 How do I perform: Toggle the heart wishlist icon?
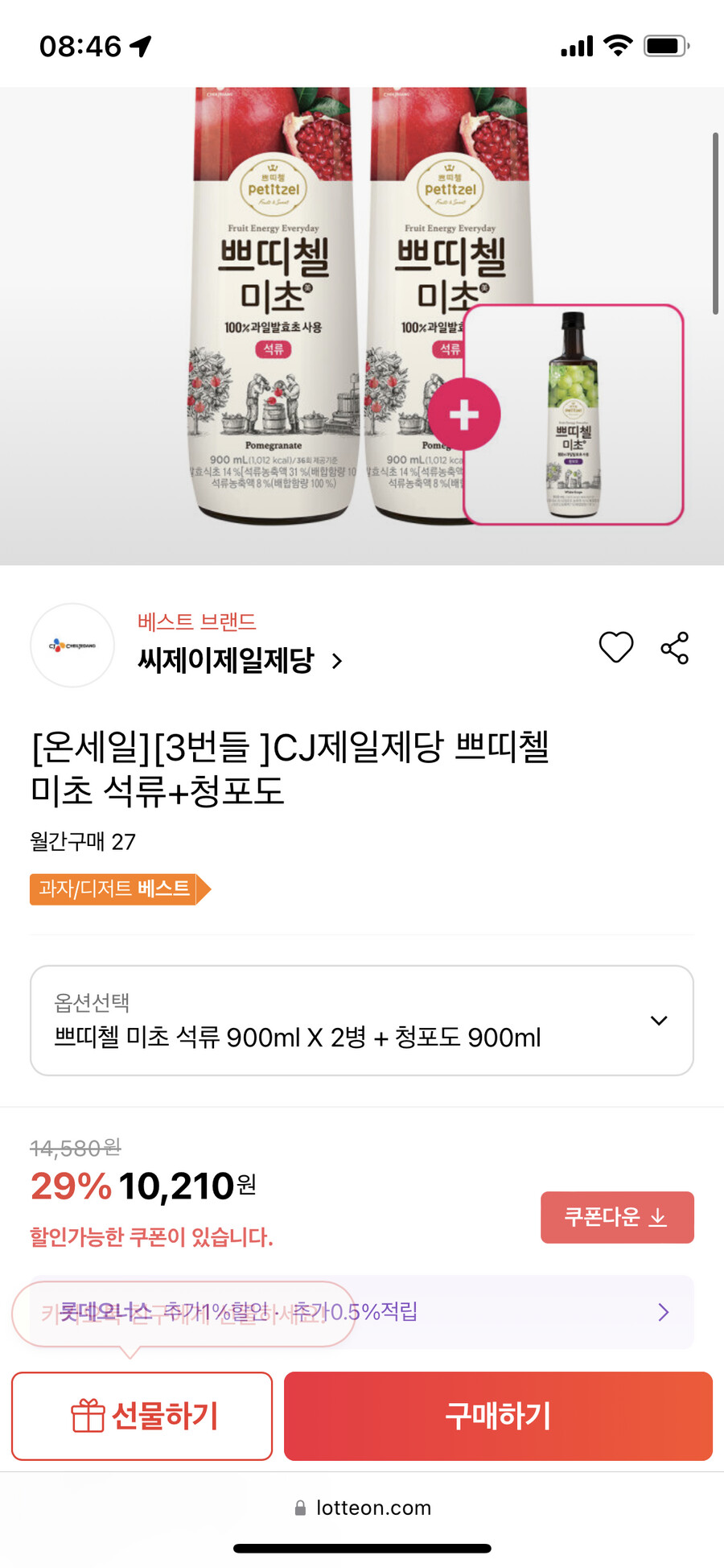(616, 648)
